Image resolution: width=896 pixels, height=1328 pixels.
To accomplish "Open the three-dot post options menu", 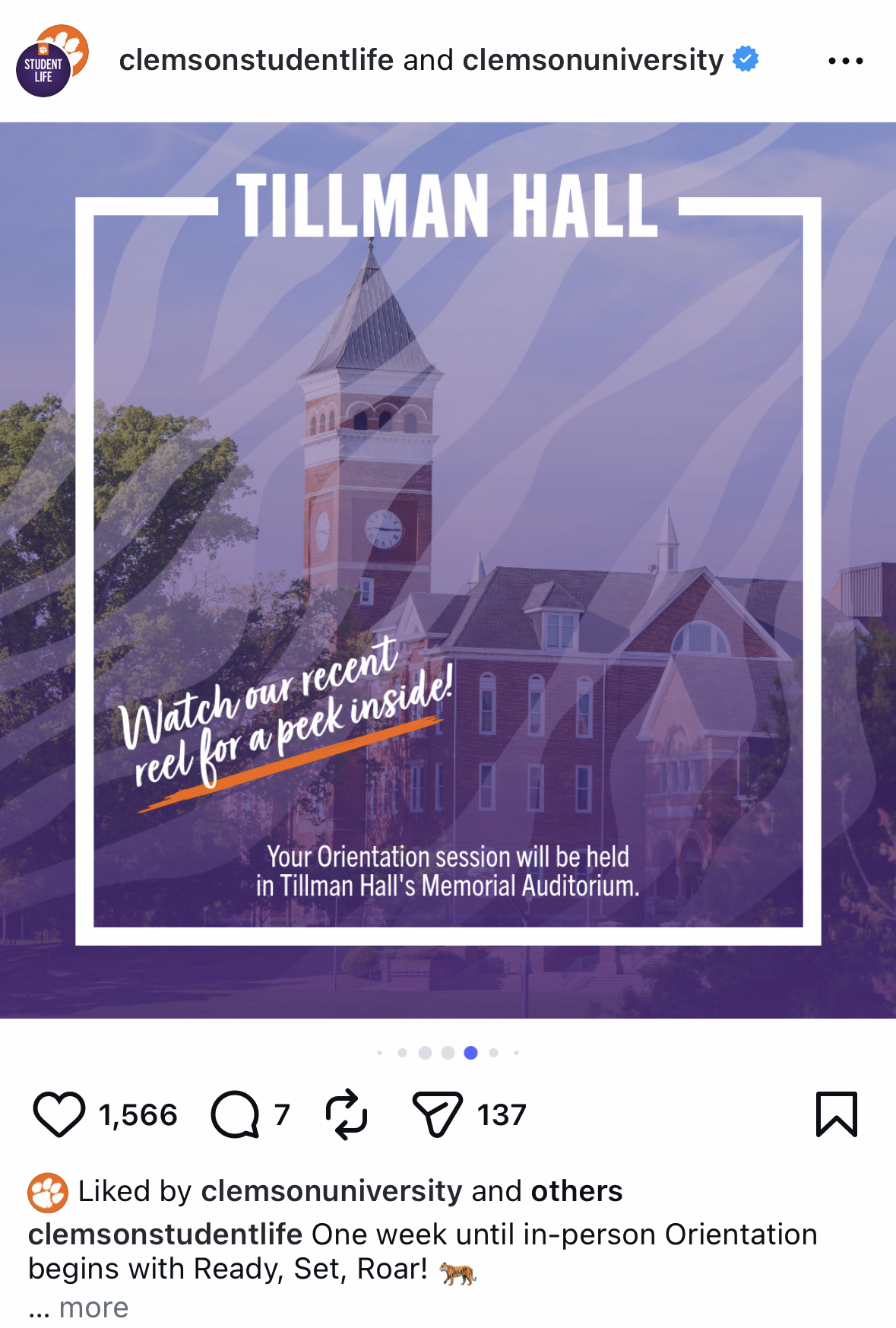I will (845, 61).
